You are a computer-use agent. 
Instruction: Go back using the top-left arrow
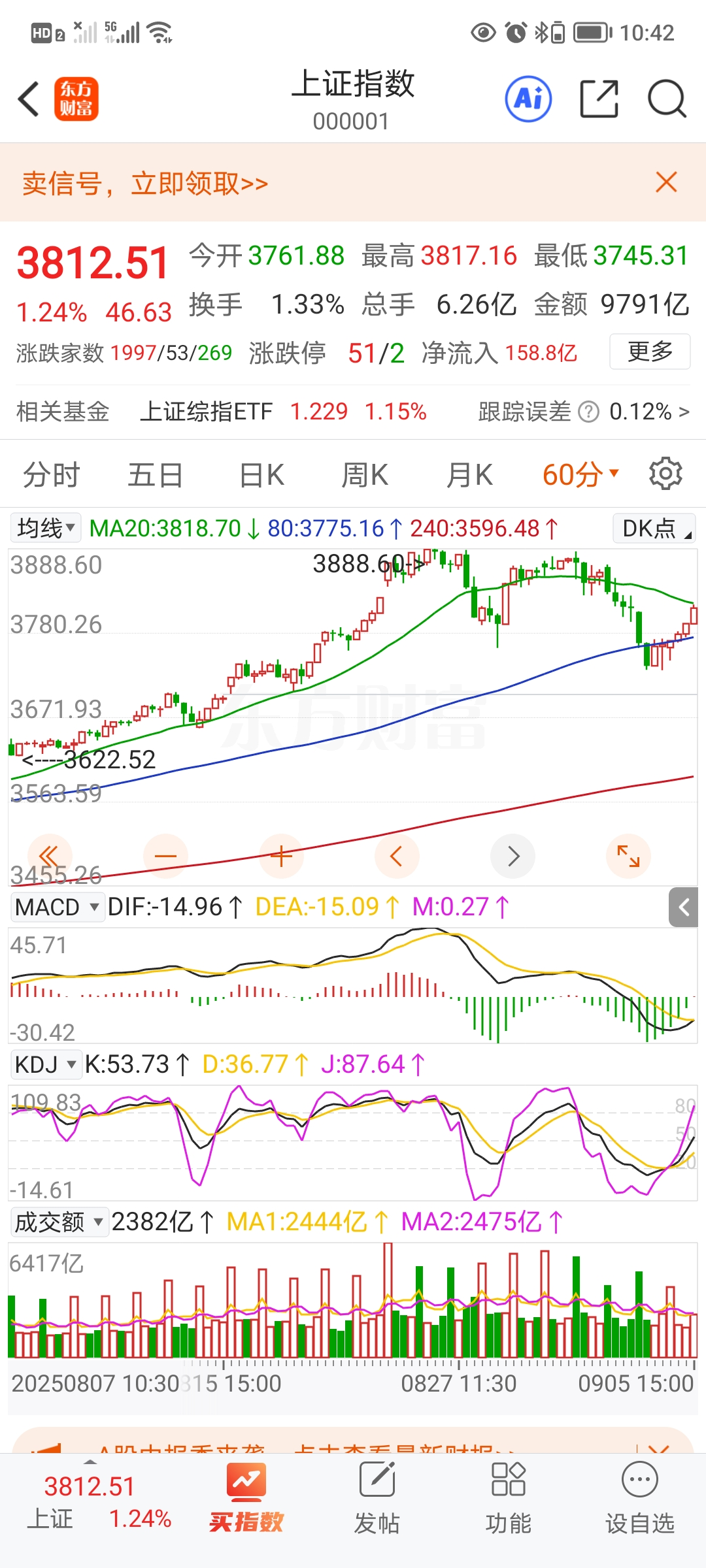coord(29,99)
